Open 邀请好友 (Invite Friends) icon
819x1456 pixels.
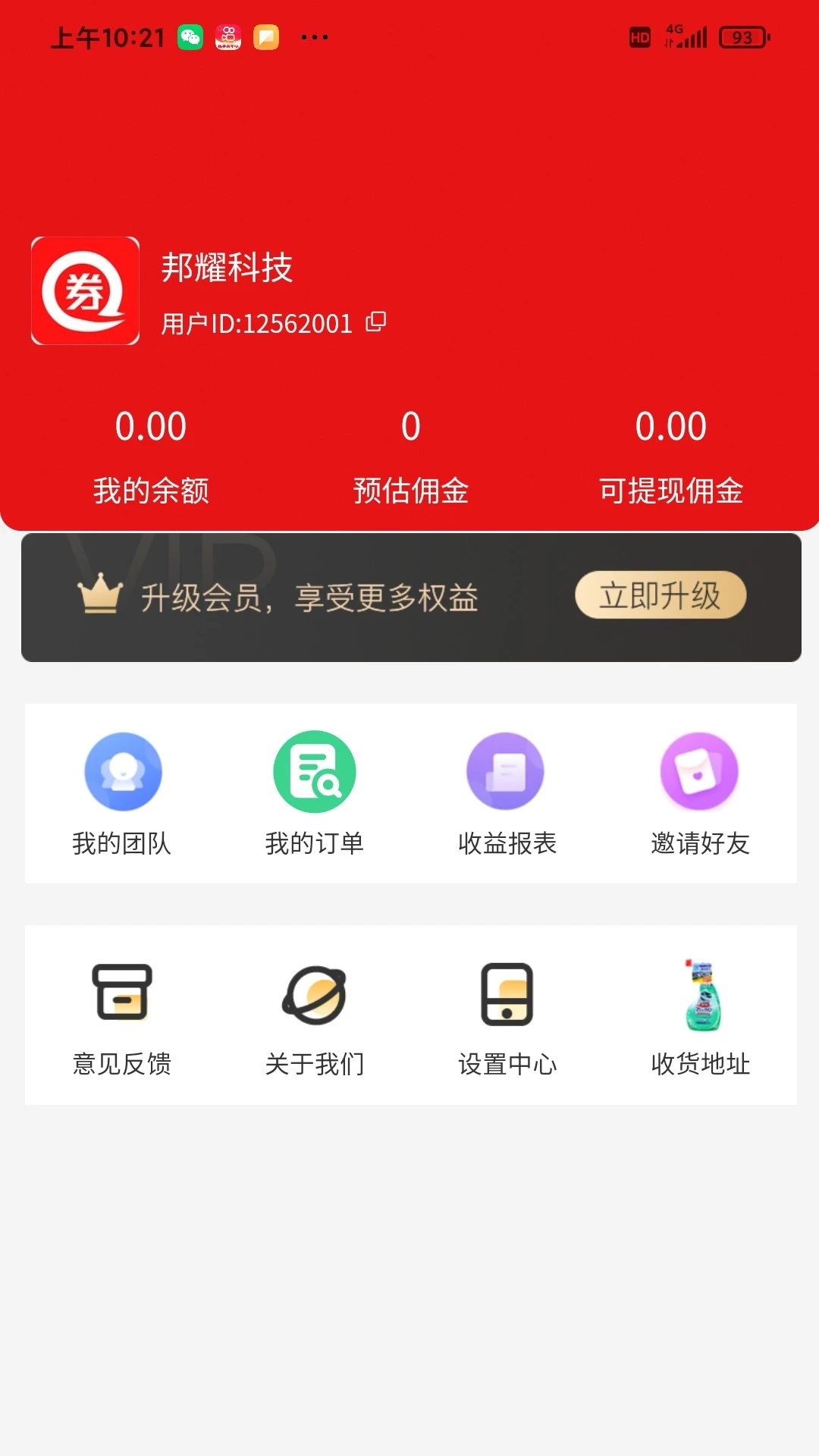(699, 770)
